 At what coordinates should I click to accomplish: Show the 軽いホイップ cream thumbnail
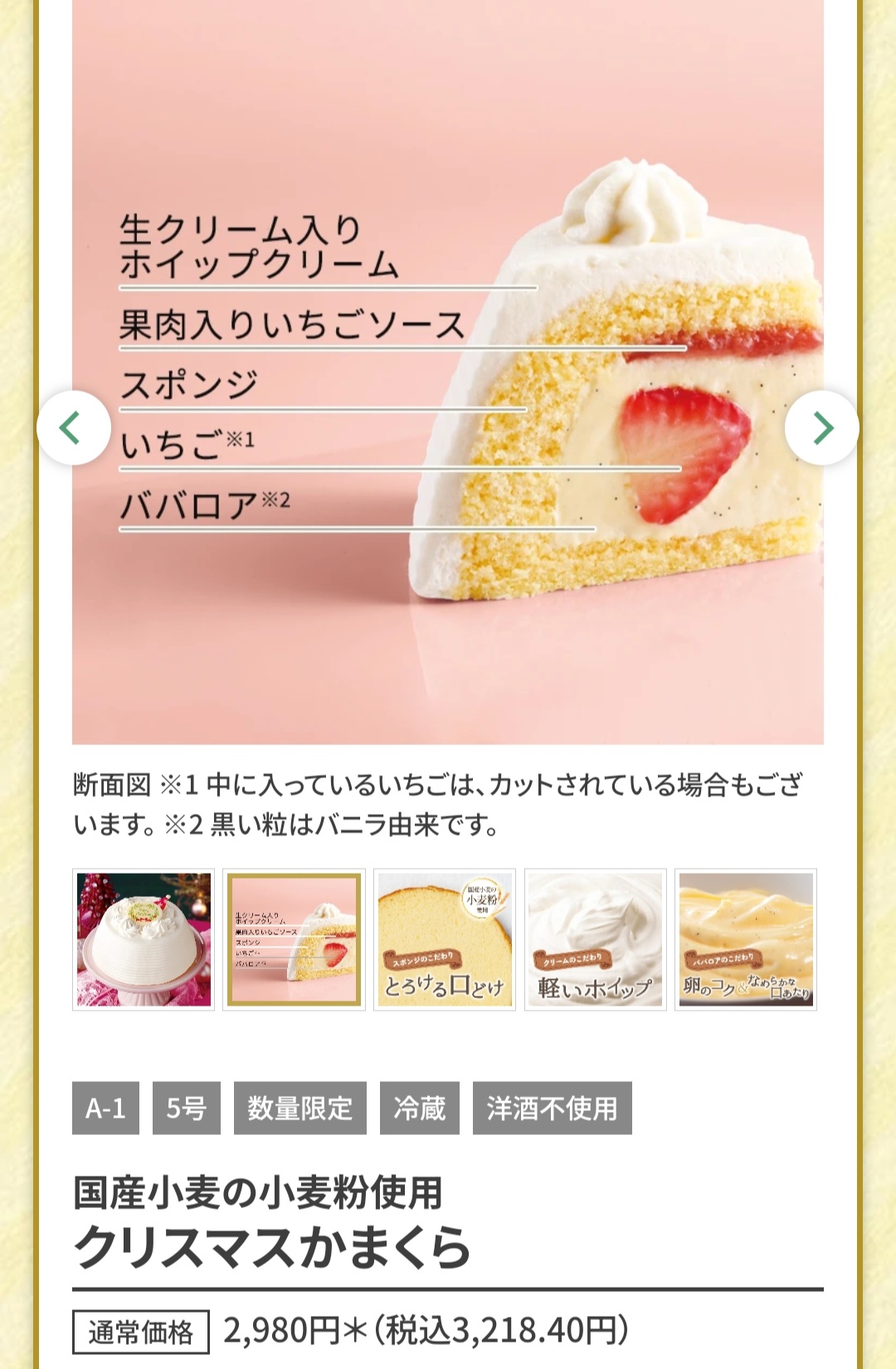(x=596, y=939)
